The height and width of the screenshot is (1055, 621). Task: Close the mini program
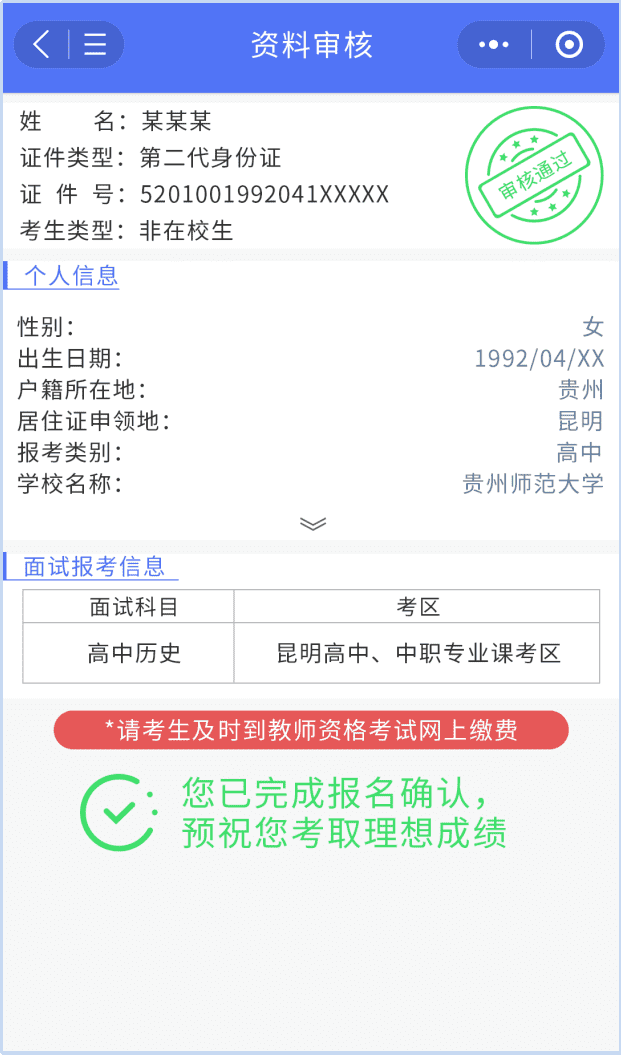(568, 45)
